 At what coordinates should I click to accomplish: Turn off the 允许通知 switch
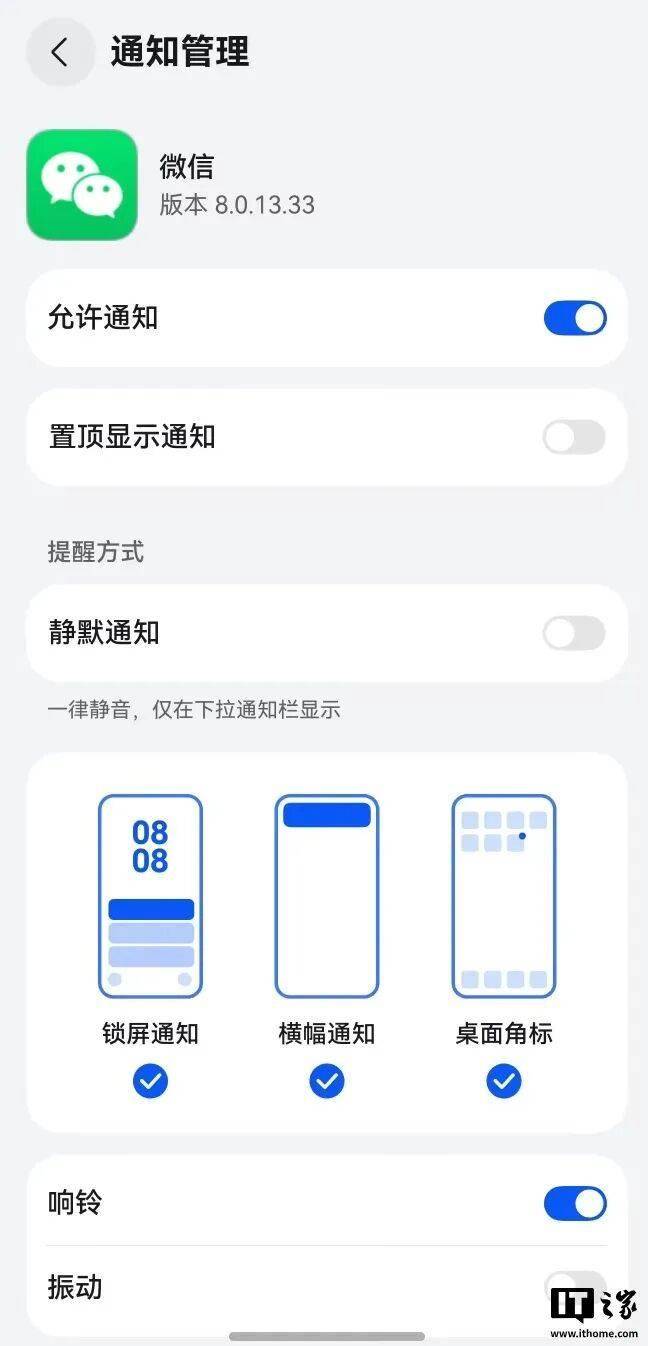tap(575, 318)
